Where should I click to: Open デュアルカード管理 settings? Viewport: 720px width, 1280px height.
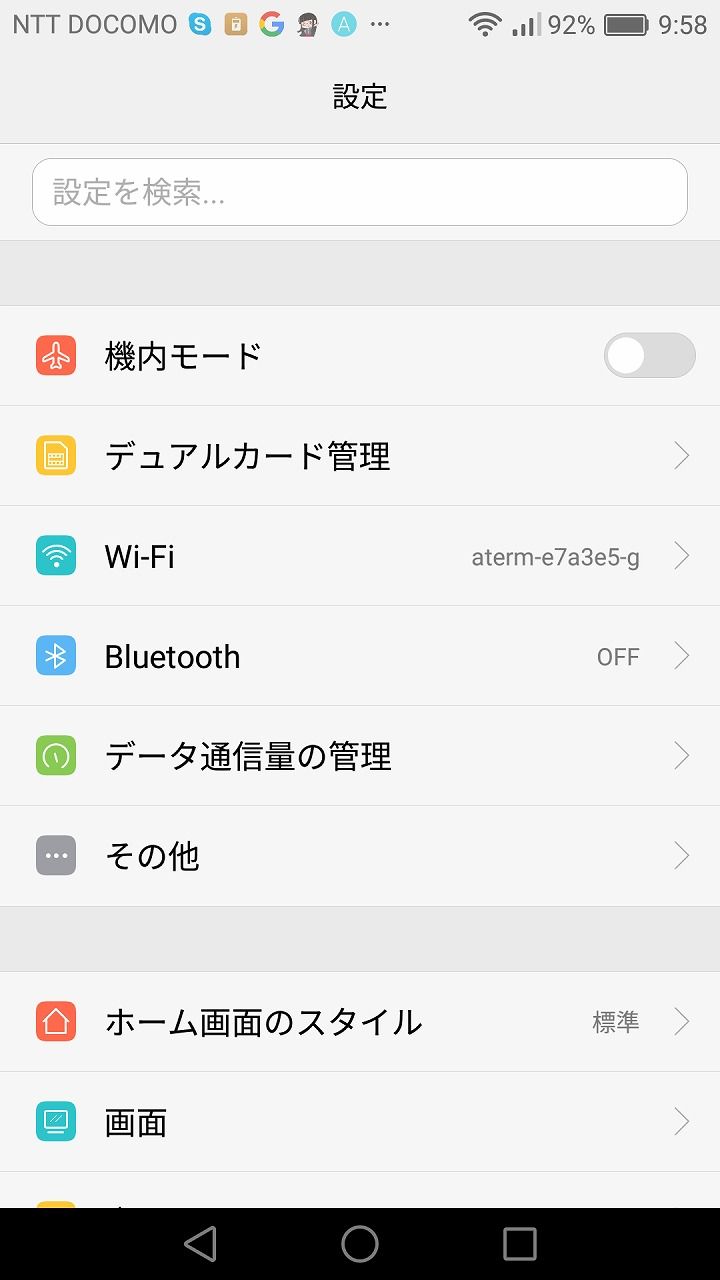pos(360,456)
